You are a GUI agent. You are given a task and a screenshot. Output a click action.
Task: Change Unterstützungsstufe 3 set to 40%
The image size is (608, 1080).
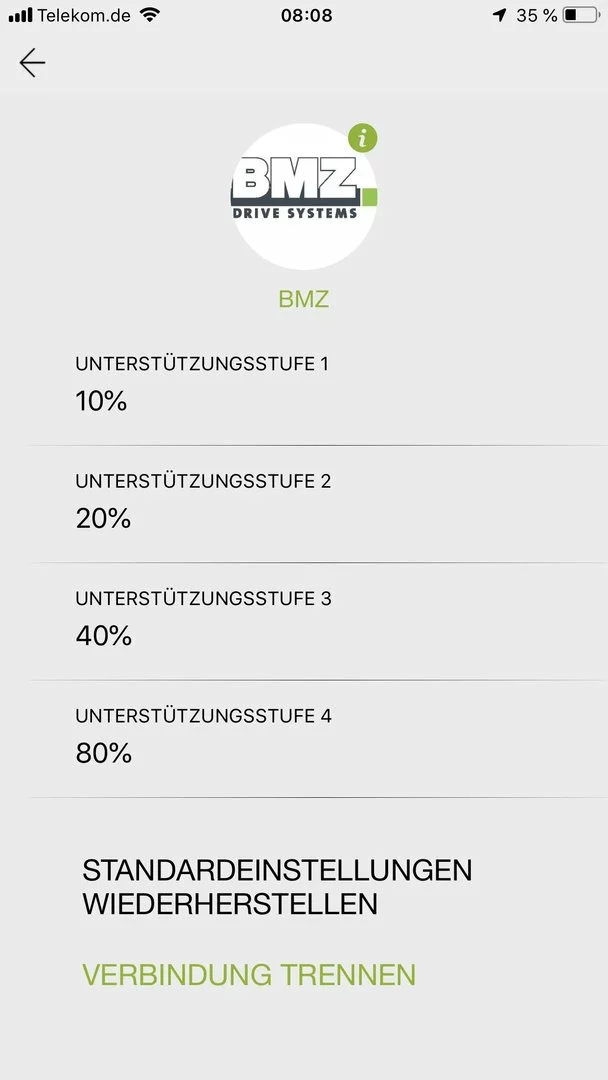pos(303,618)
